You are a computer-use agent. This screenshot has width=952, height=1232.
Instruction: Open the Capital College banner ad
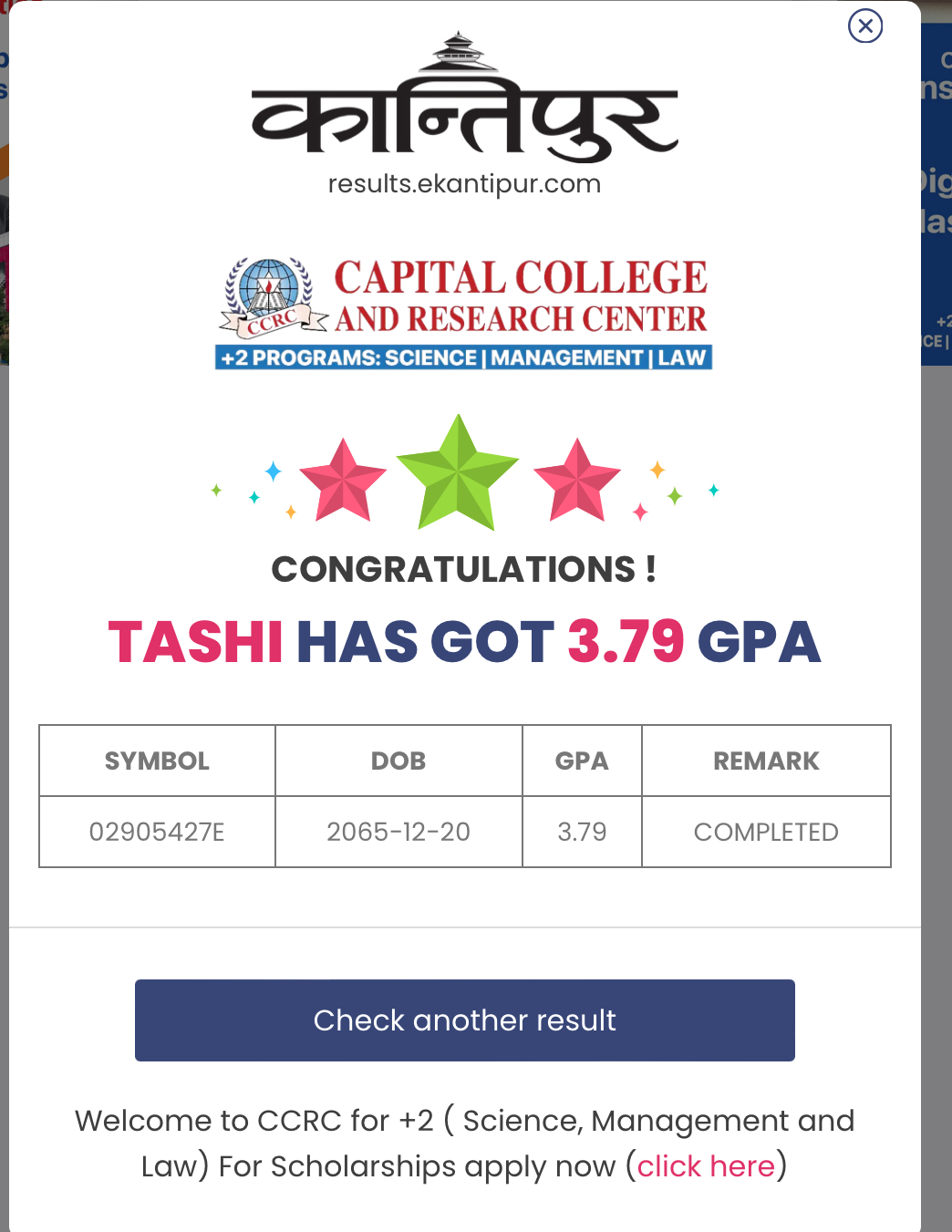point(464,313)
